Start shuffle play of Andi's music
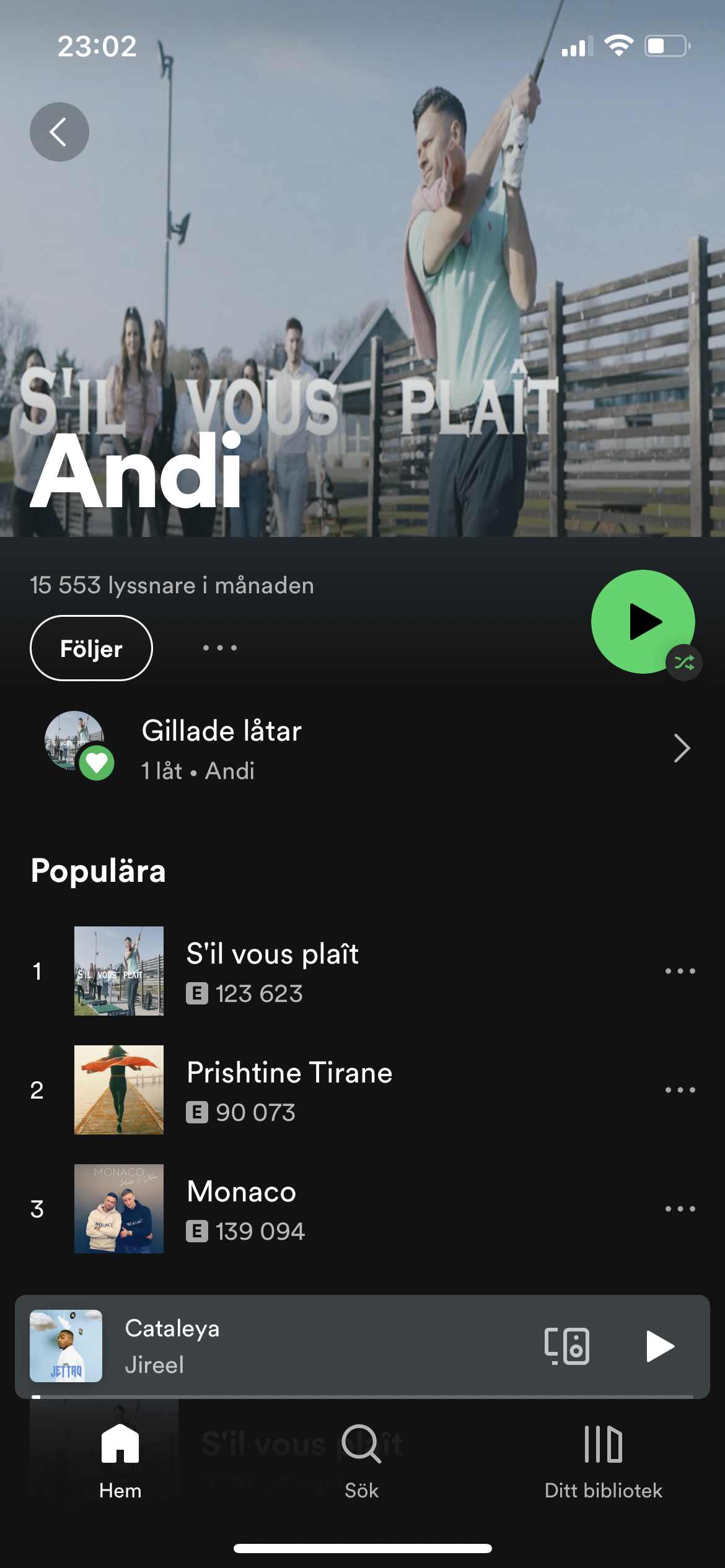725x1568 pixels. tap(643, 622)
